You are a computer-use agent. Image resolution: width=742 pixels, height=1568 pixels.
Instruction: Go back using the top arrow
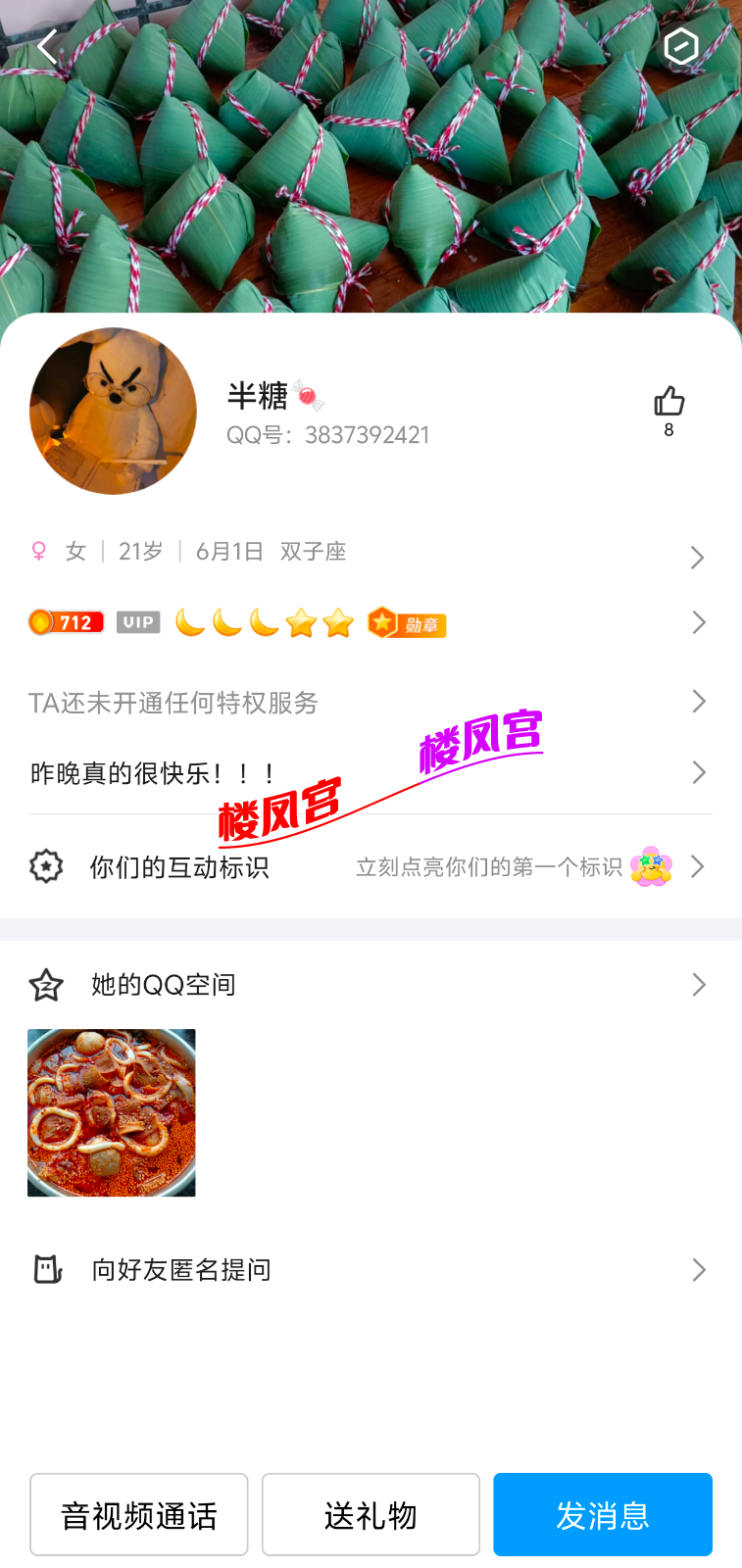pyautogui.click(x=47, y=46)
